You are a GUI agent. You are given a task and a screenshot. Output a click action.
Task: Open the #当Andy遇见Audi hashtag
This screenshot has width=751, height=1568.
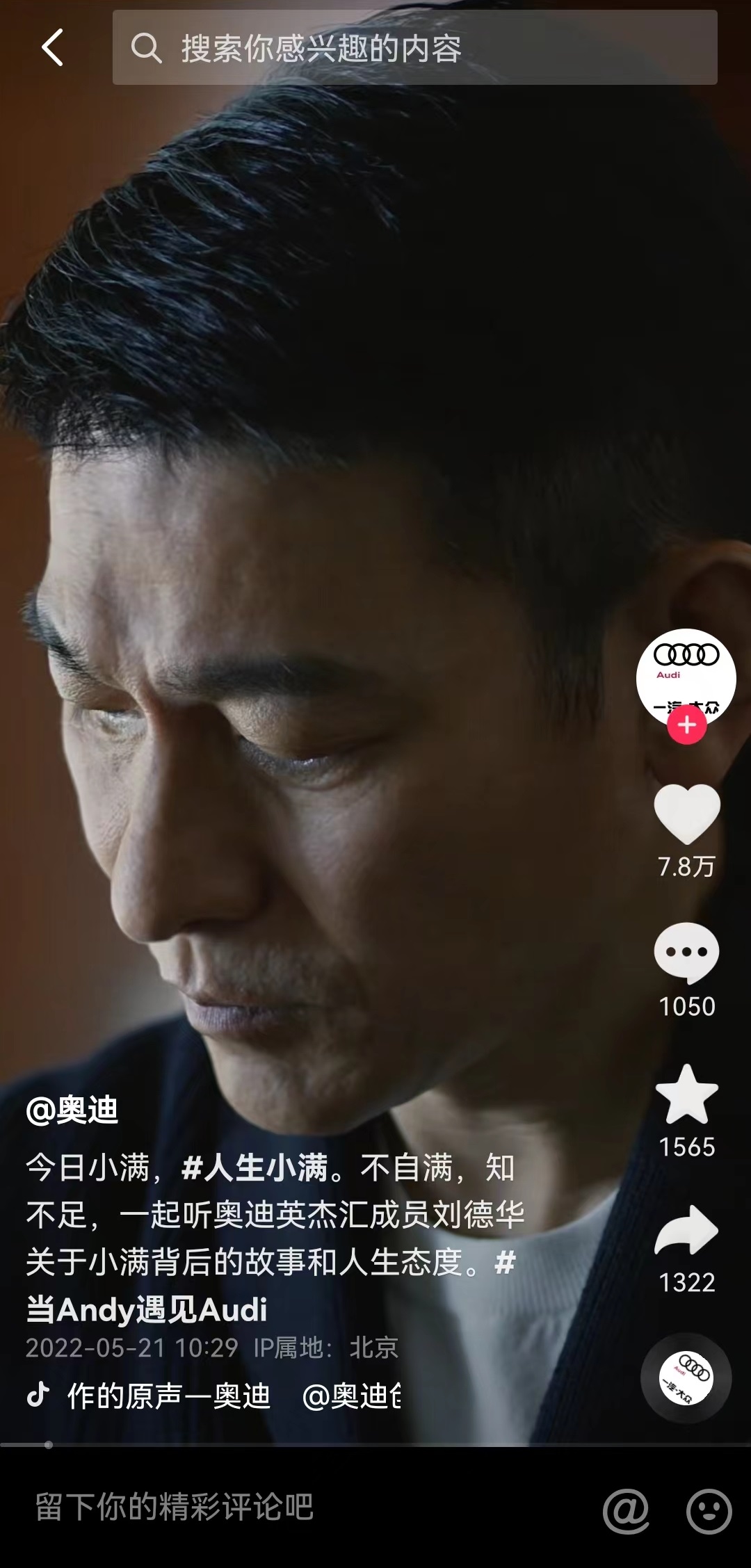pos(146,1310)
